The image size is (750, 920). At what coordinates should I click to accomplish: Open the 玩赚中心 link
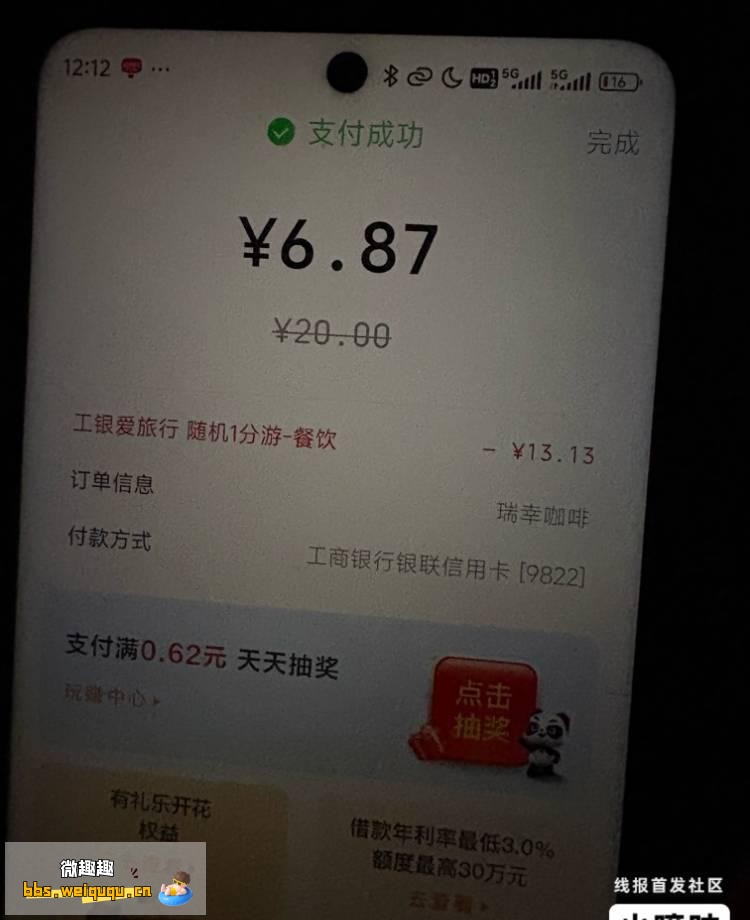[x=112, y=697]
